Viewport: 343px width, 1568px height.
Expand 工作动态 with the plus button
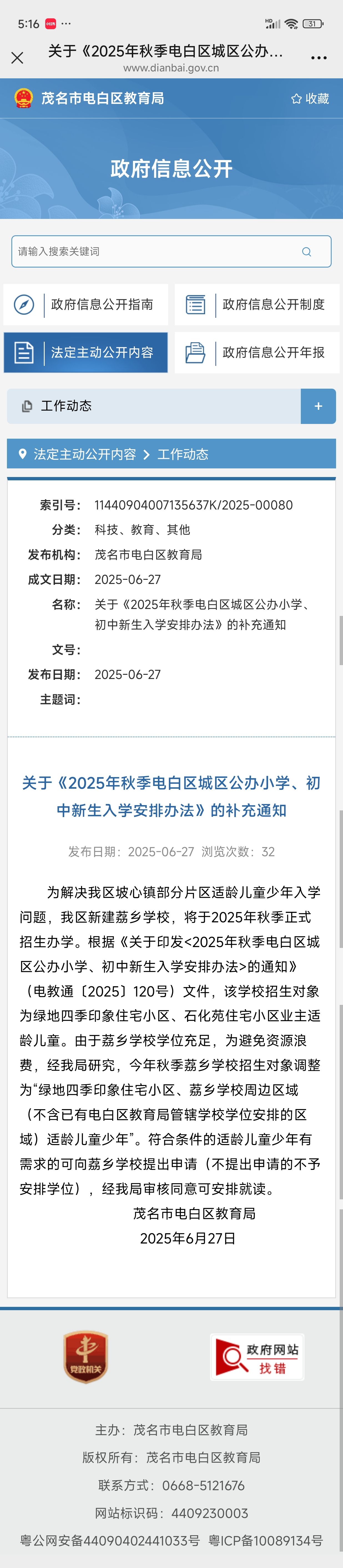[318, 406]
